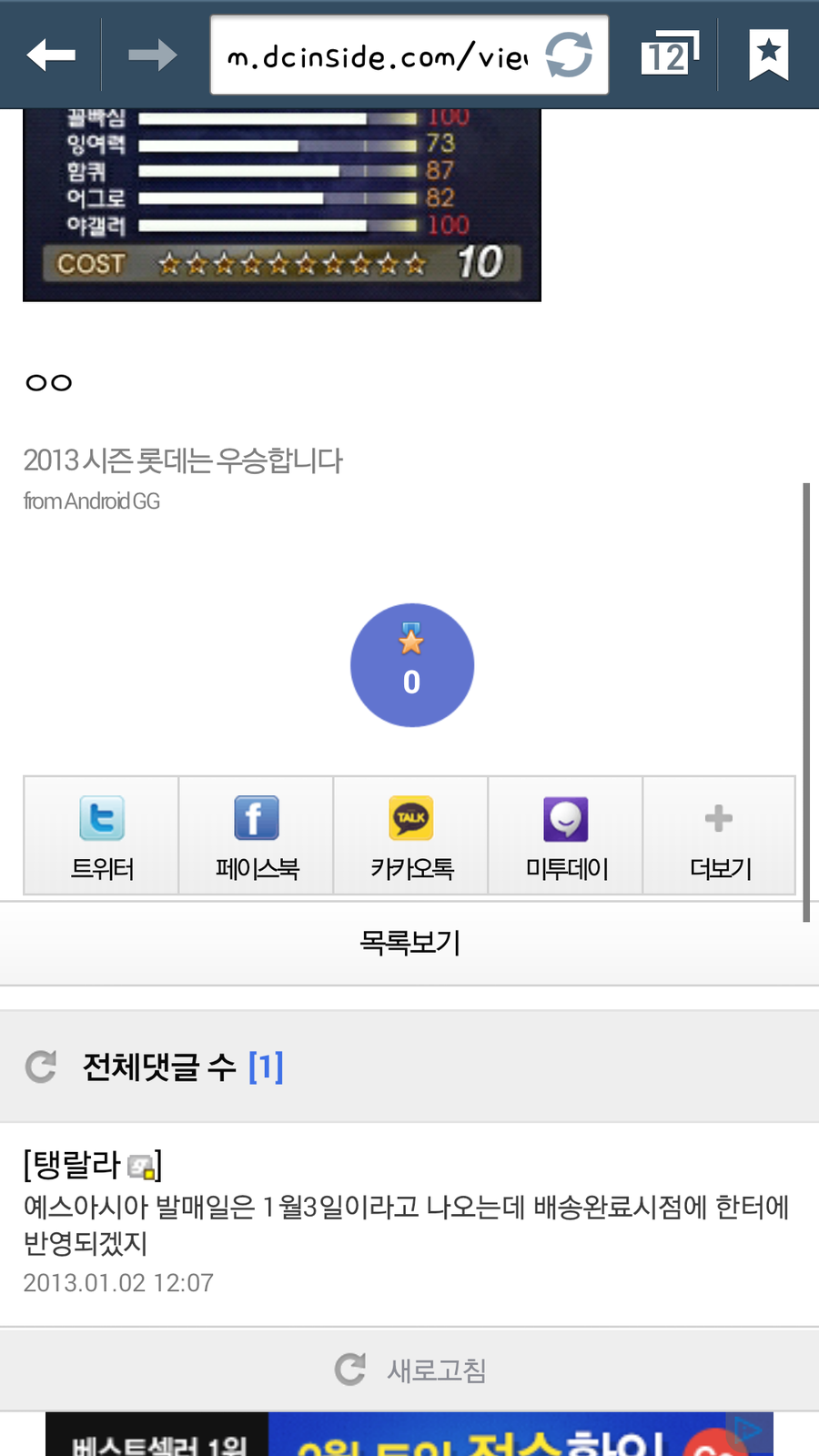Go back to the previous page
Viewport: 819px width, 1456px height.
click(x=51, y=56)
